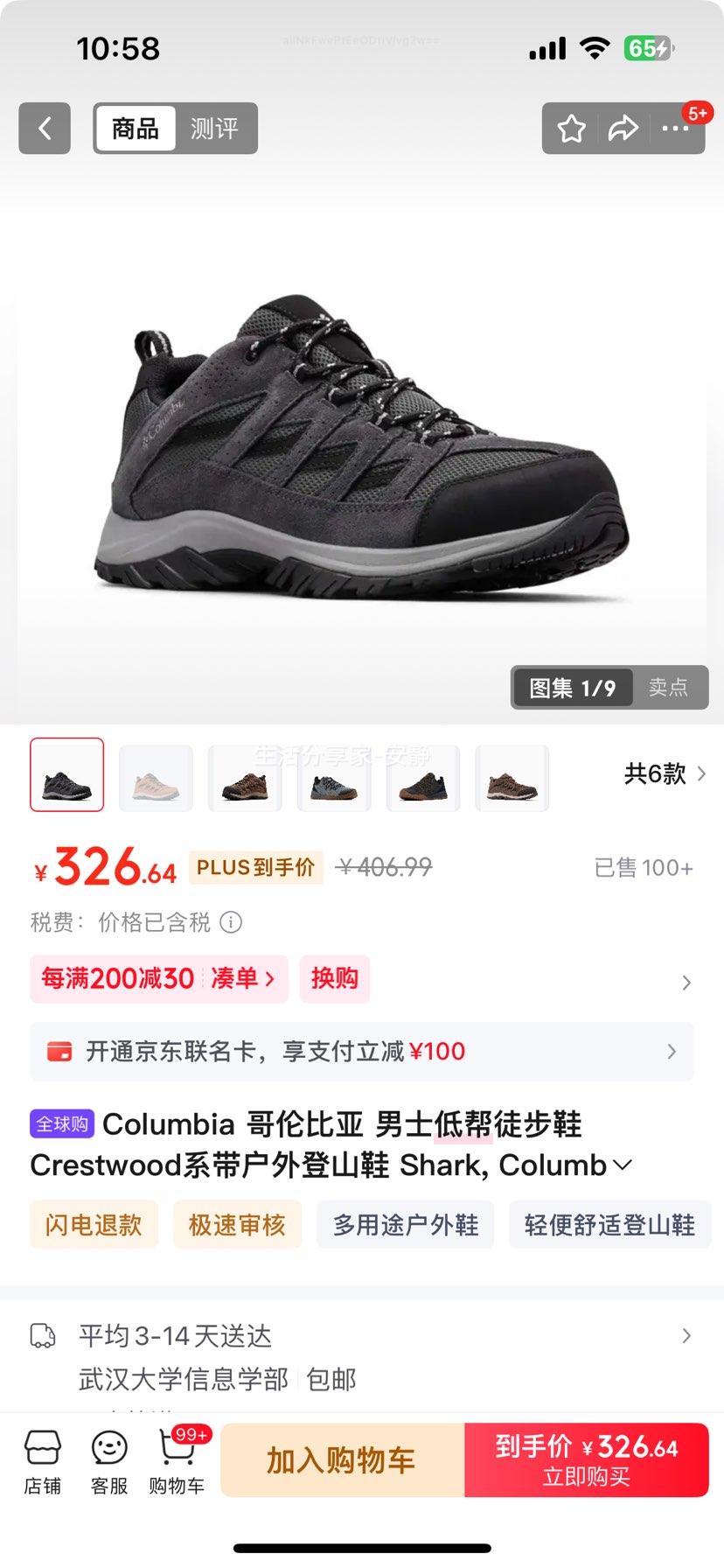
Task: Open 图集 1/9 gallery indicator
Action: [572, 688]
